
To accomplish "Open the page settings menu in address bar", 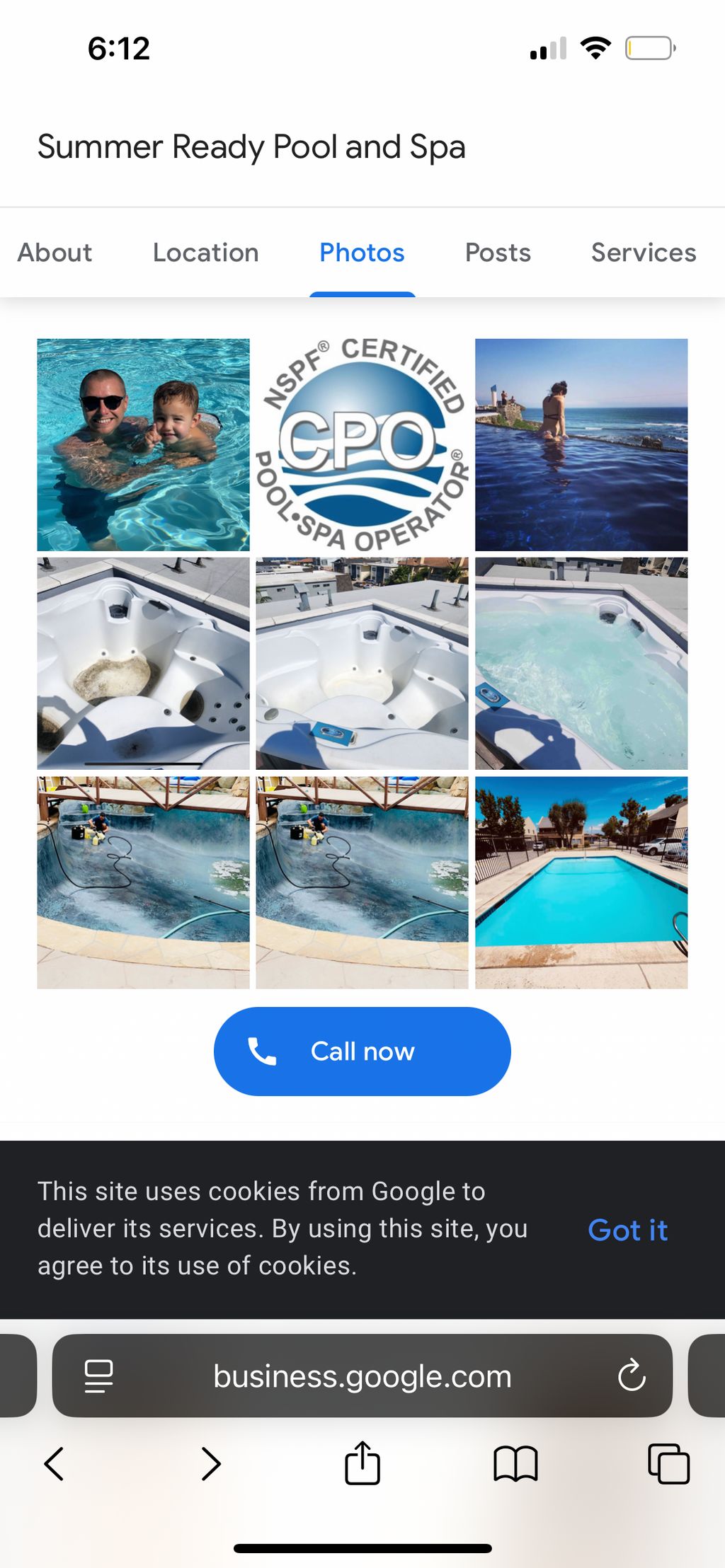I will pos(98,1376).
